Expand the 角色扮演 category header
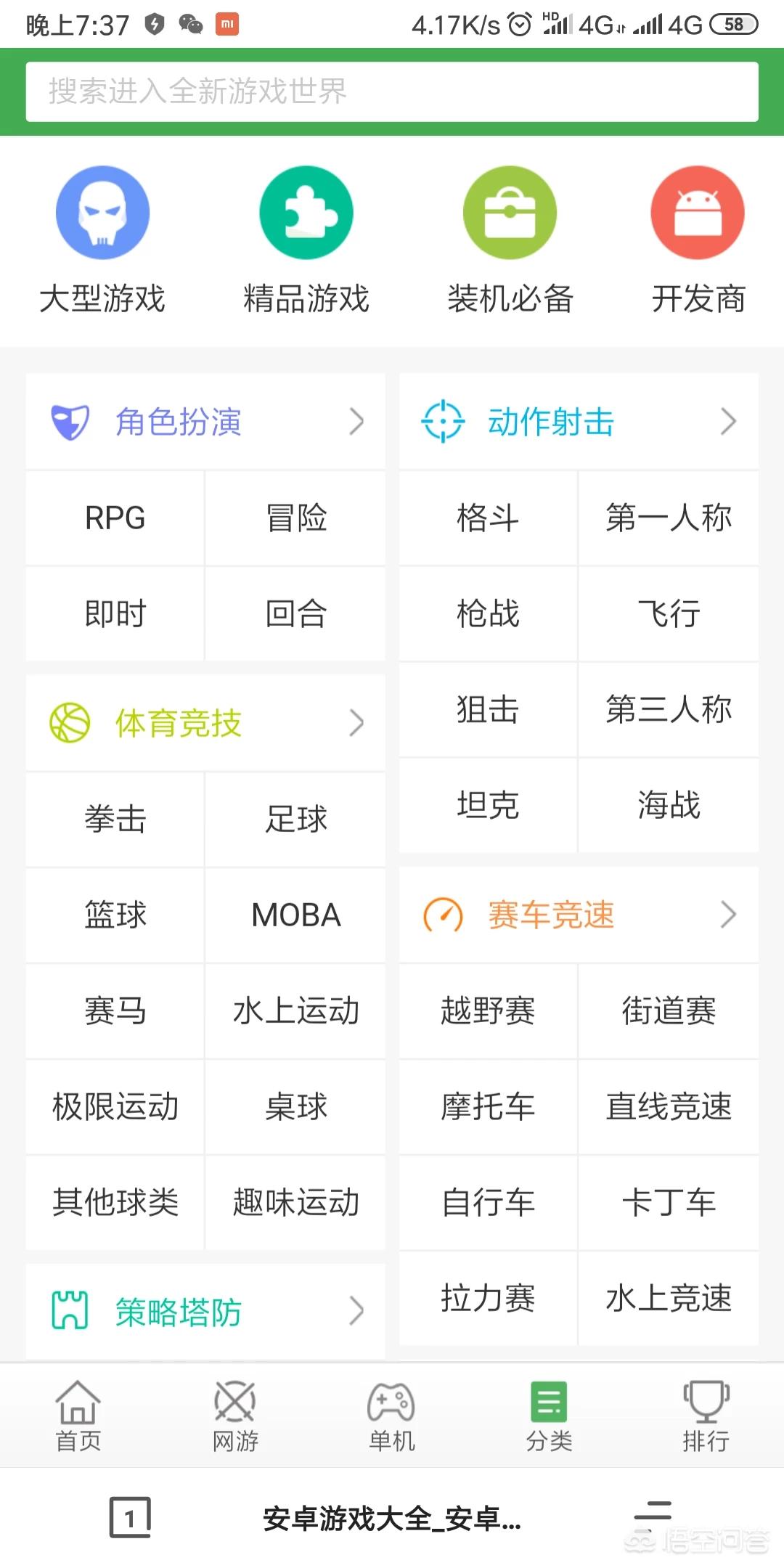 pyautogui.click(x=205, y=422)
